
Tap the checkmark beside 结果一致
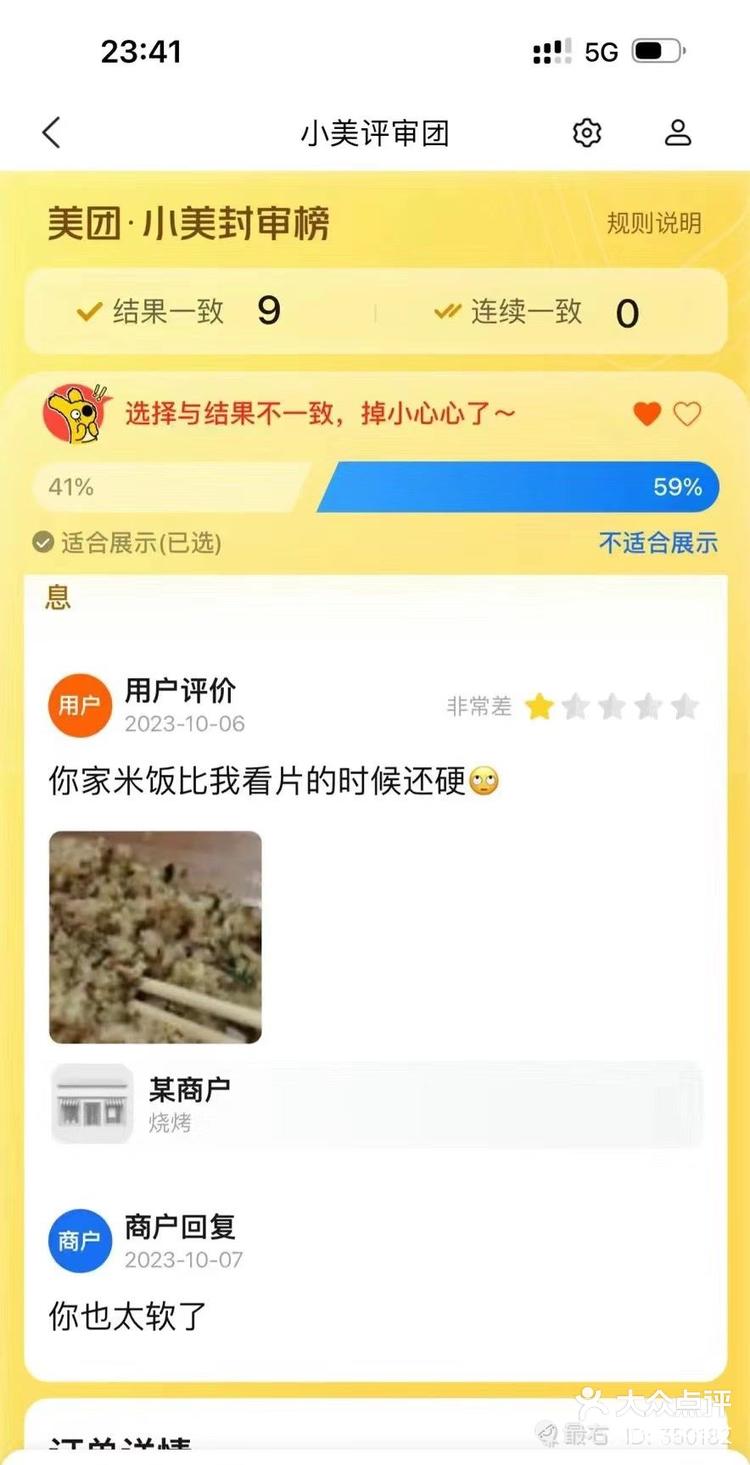[90, 311]
